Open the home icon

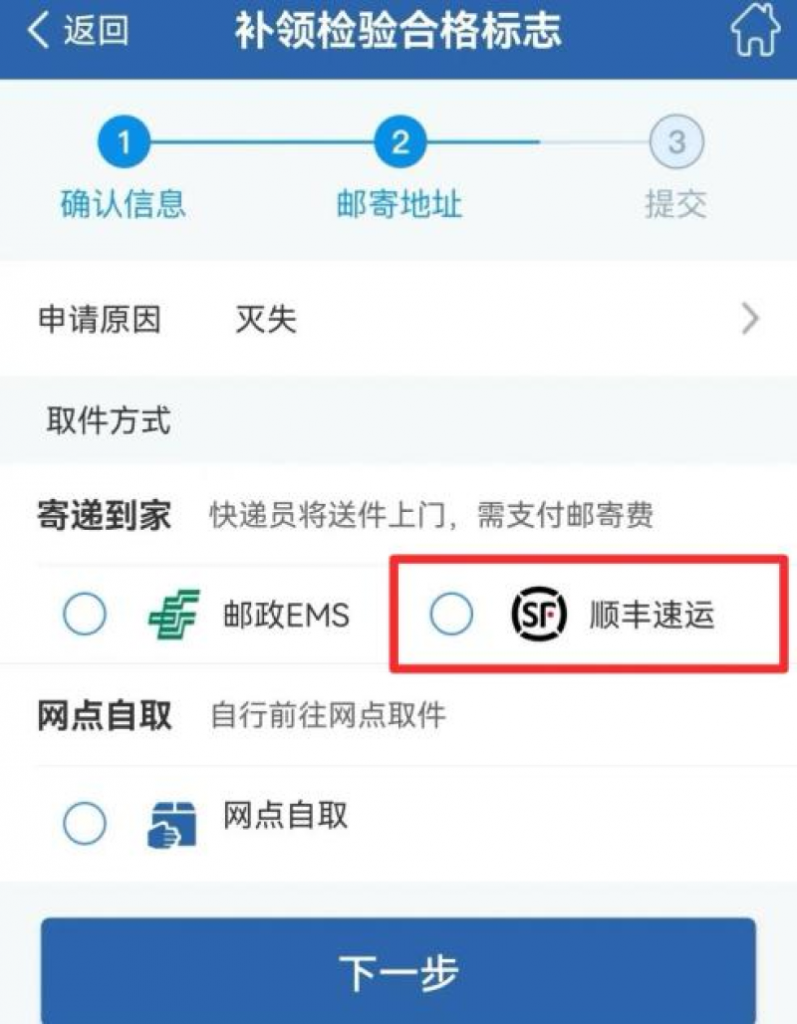click(755, 33)
